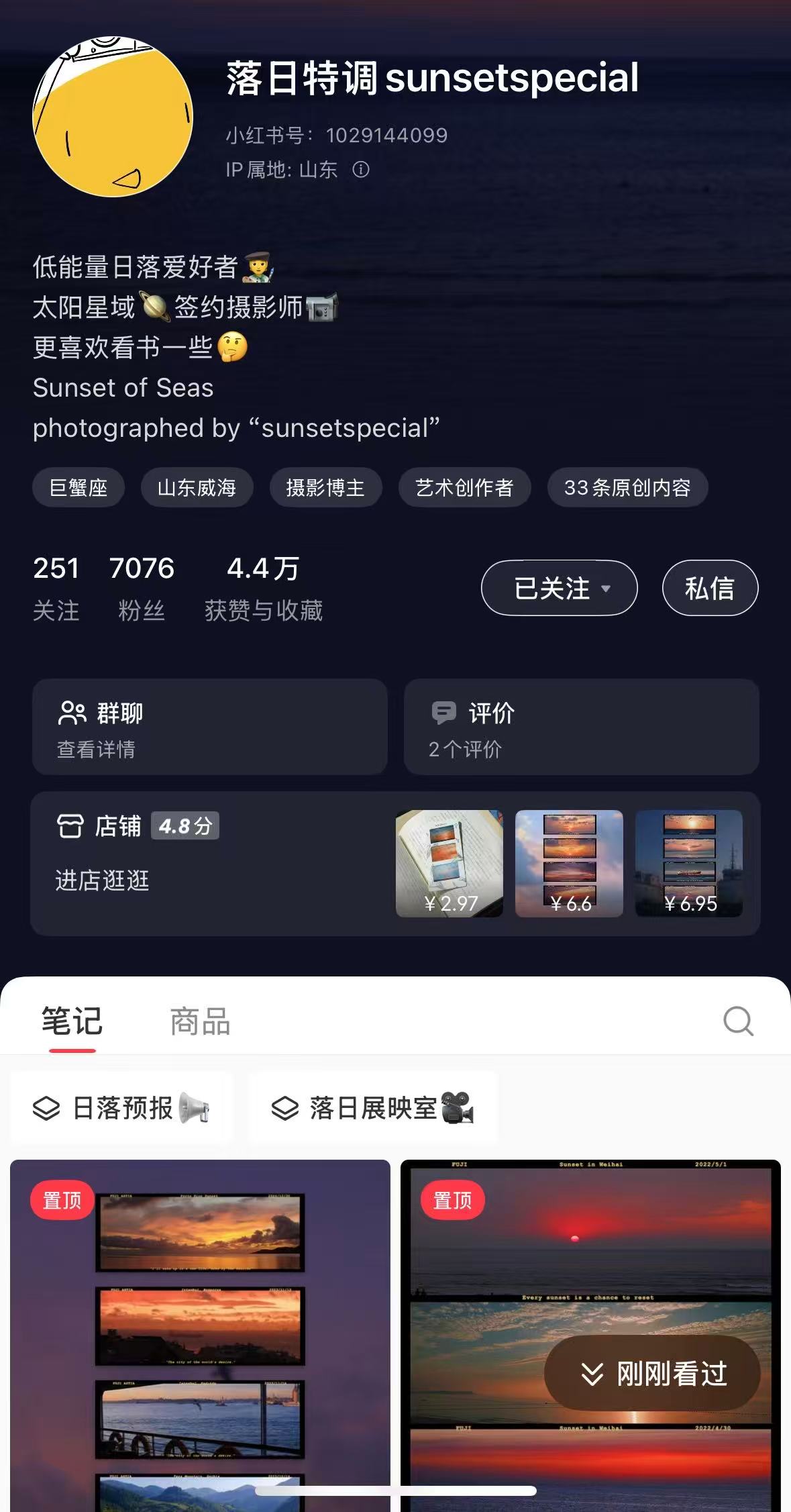View the 关注 following list
The height and width of the screenshot is (1512, 791).
click(x=56, y=588)
